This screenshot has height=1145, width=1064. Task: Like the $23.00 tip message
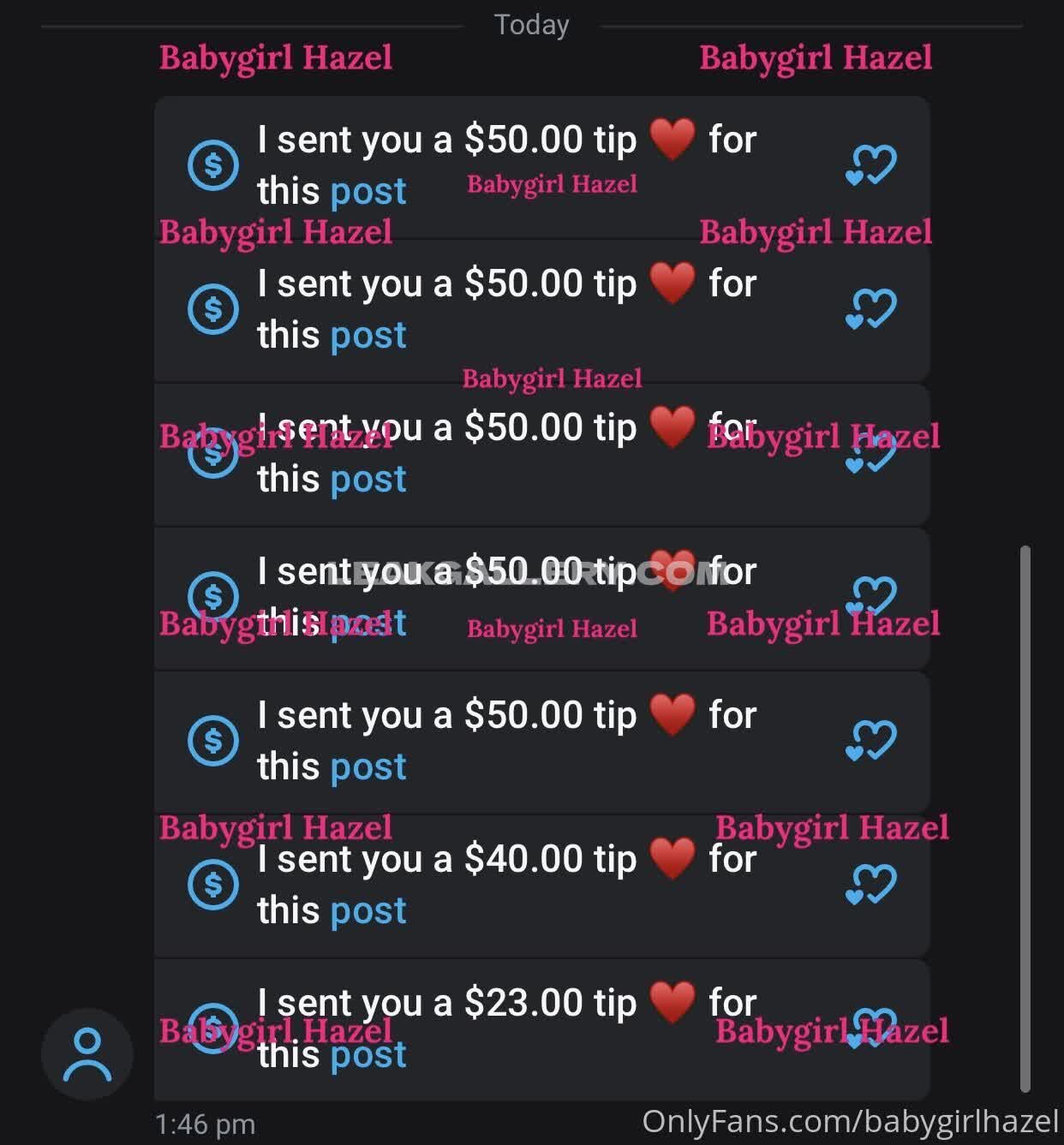click(x=871, y=1028)
